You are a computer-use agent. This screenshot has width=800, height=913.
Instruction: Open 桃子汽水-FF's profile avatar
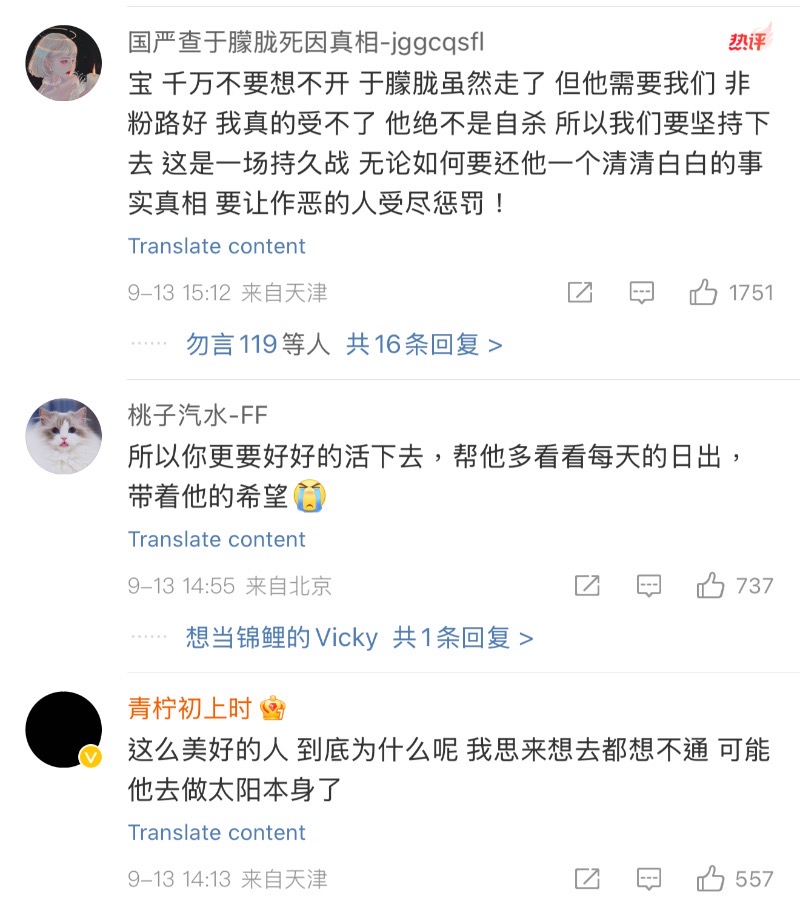63,436
